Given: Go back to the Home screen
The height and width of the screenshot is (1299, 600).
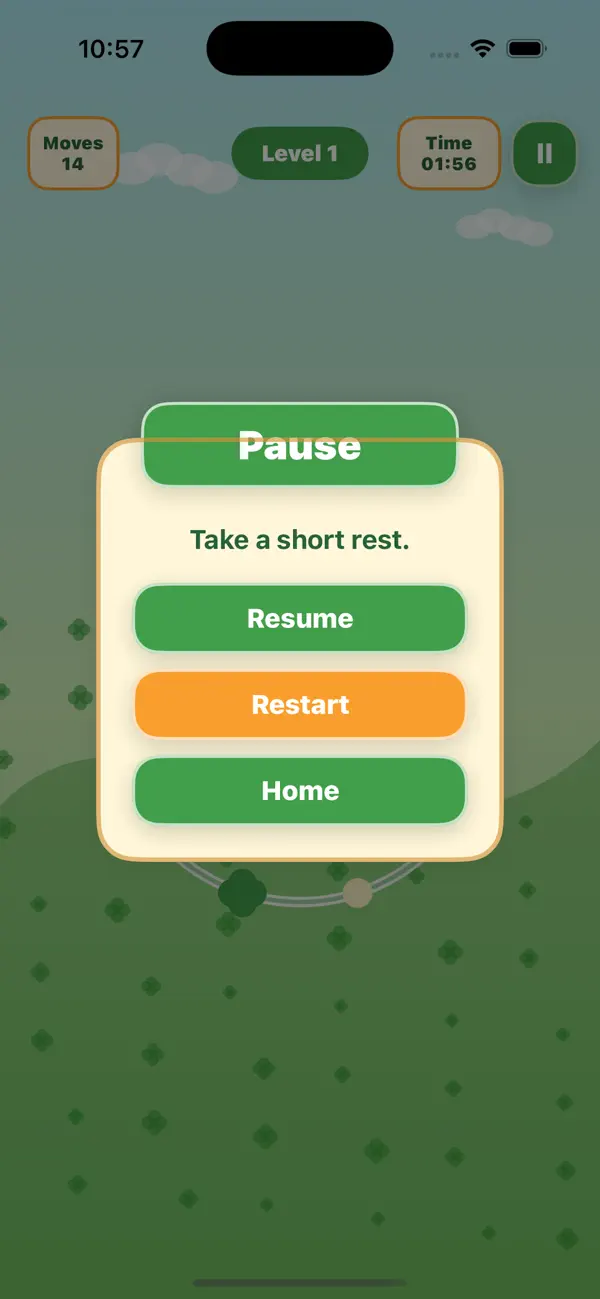Looking at the screenshot, I should 300,790.
